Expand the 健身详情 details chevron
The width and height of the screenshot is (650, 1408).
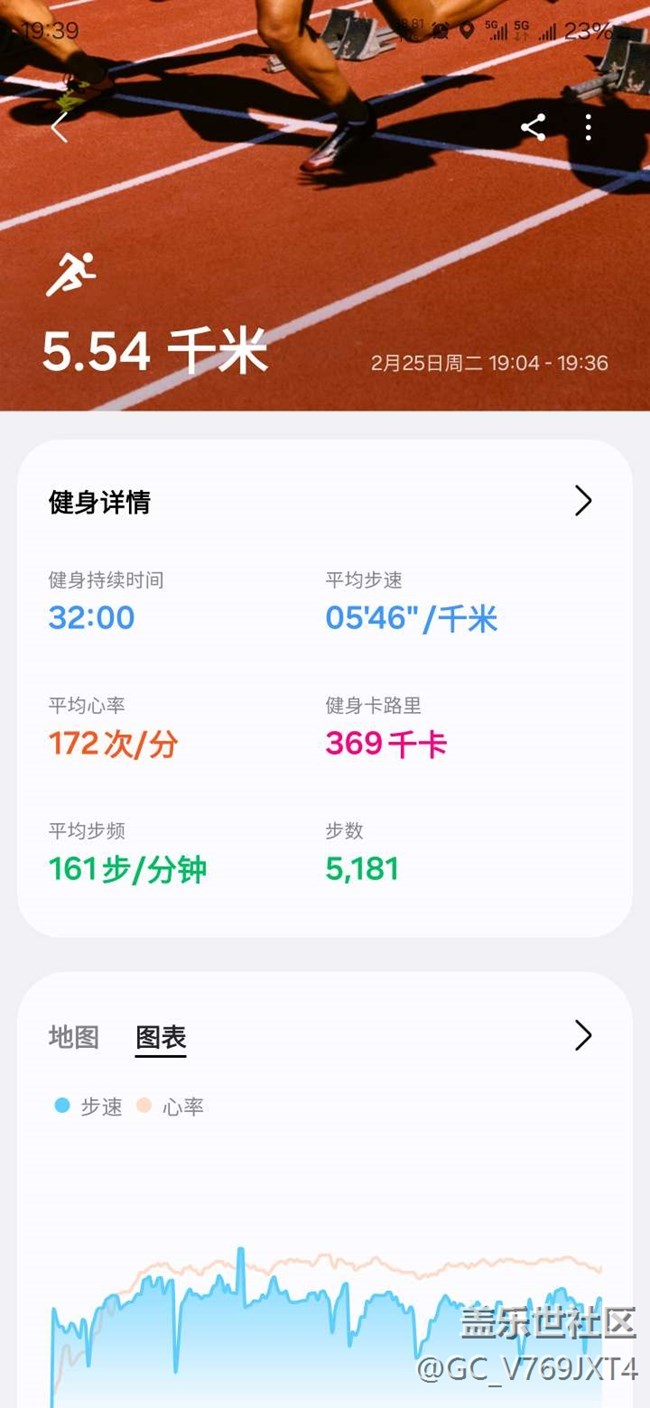click(584, 501)
